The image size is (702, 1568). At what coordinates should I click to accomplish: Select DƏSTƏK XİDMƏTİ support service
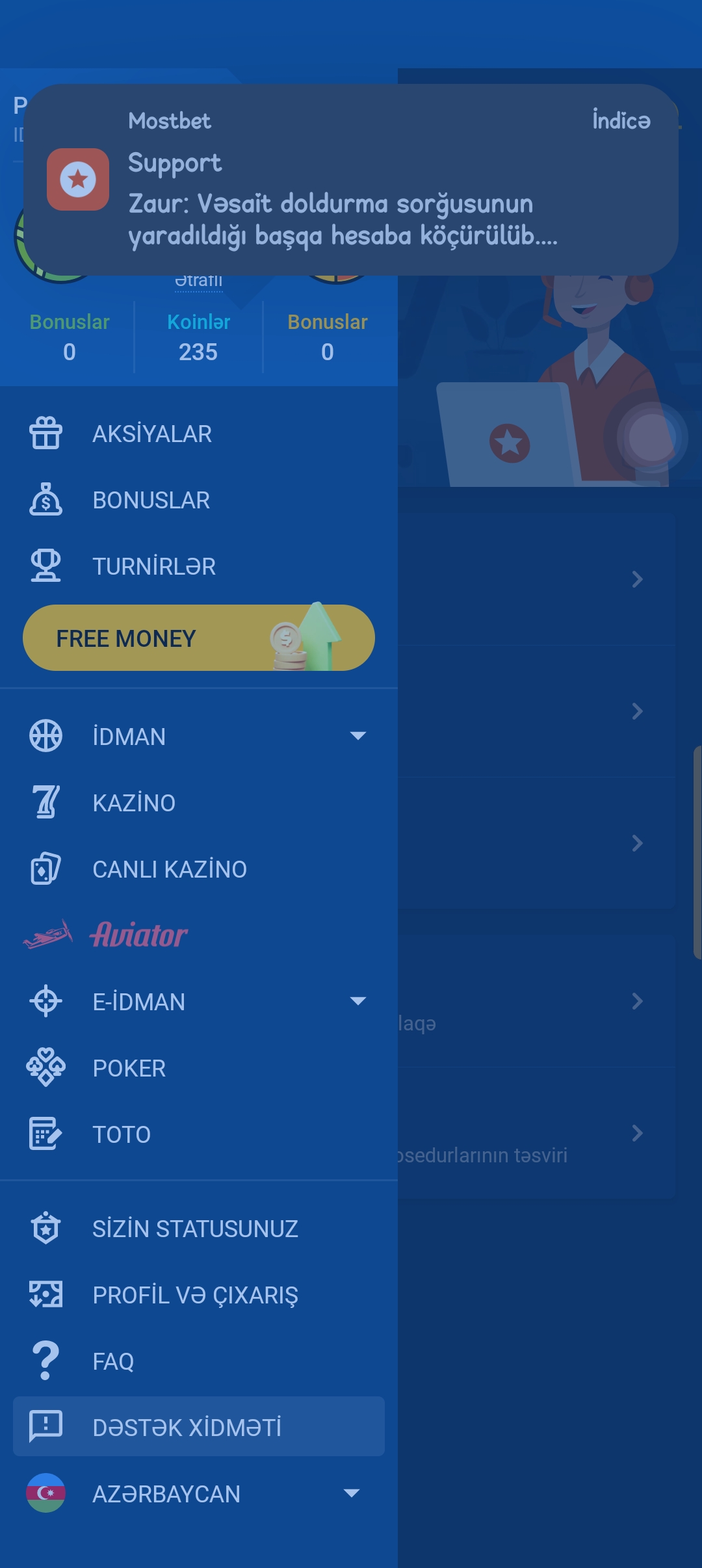[x=199, y=1428]
